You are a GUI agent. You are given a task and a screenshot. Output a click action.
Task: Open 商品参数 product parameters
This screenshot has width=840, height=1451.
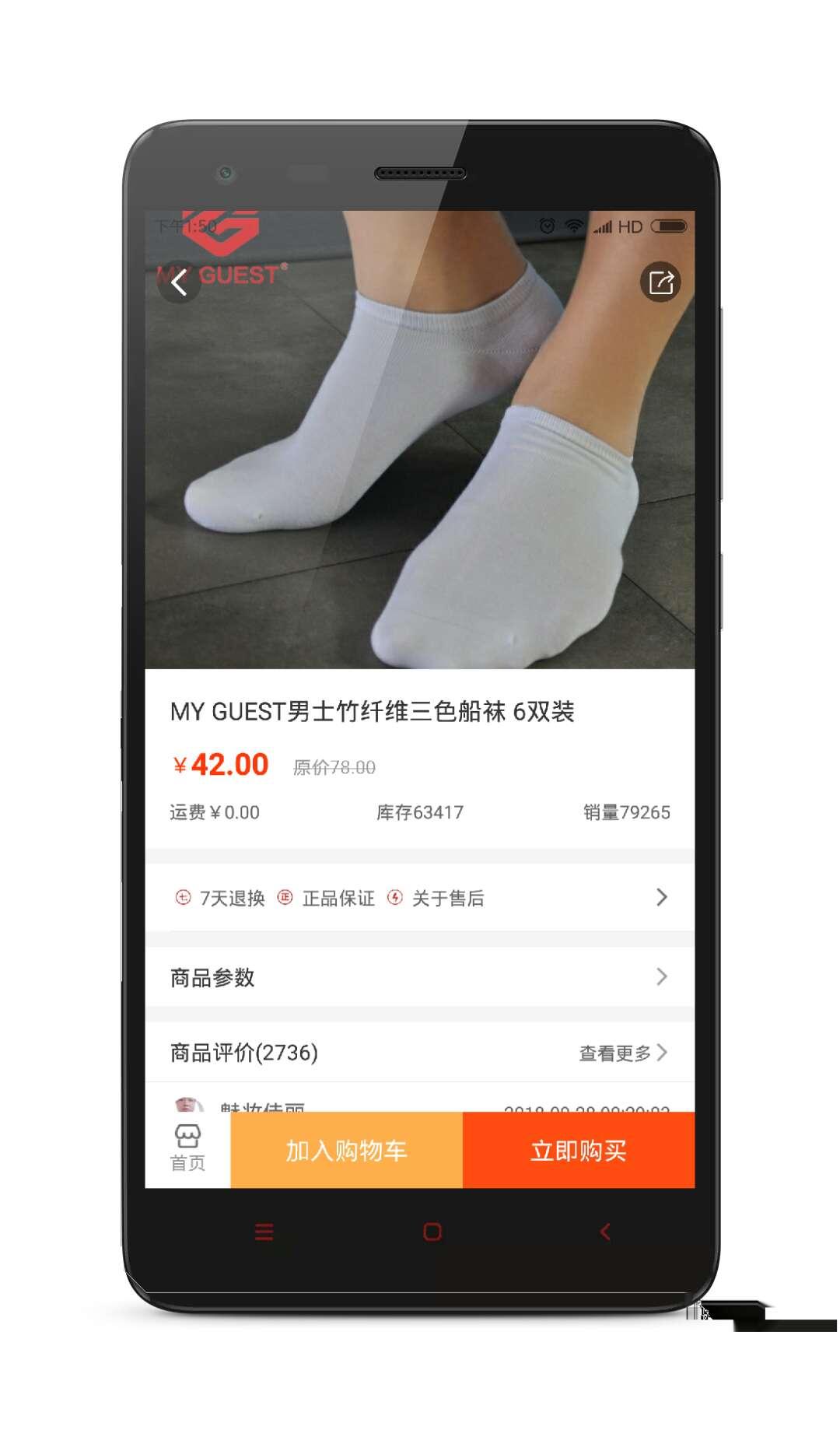pyautogui.click(x=420, y=977)
